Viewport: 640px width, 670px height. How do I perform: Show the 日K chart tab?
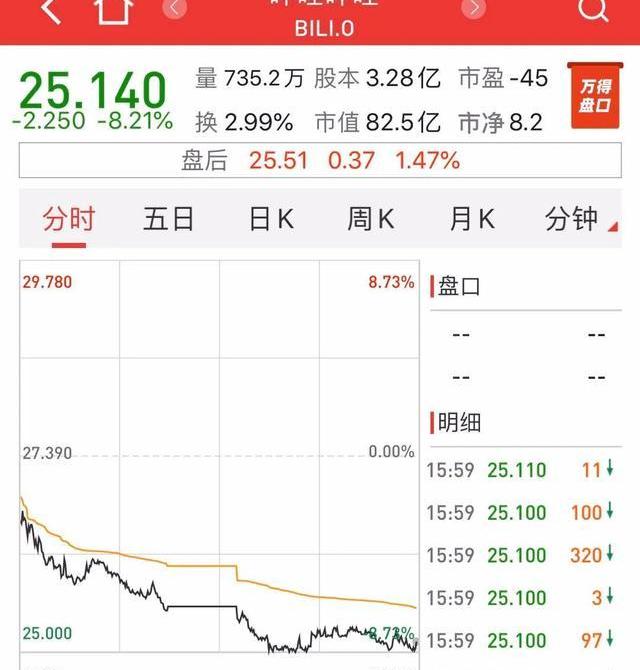(271, 219)
